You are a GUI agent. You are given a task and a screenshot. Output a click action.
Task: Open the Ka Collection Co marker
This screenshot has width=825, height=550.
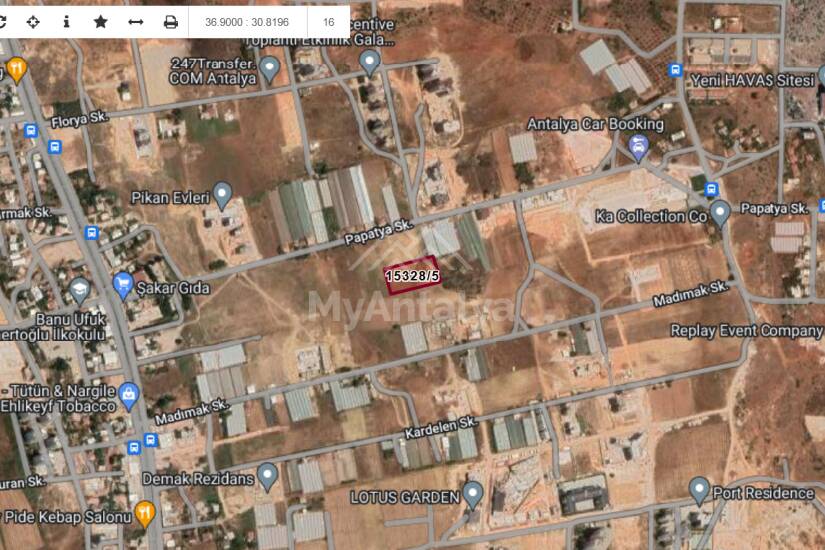click(721, 212)
